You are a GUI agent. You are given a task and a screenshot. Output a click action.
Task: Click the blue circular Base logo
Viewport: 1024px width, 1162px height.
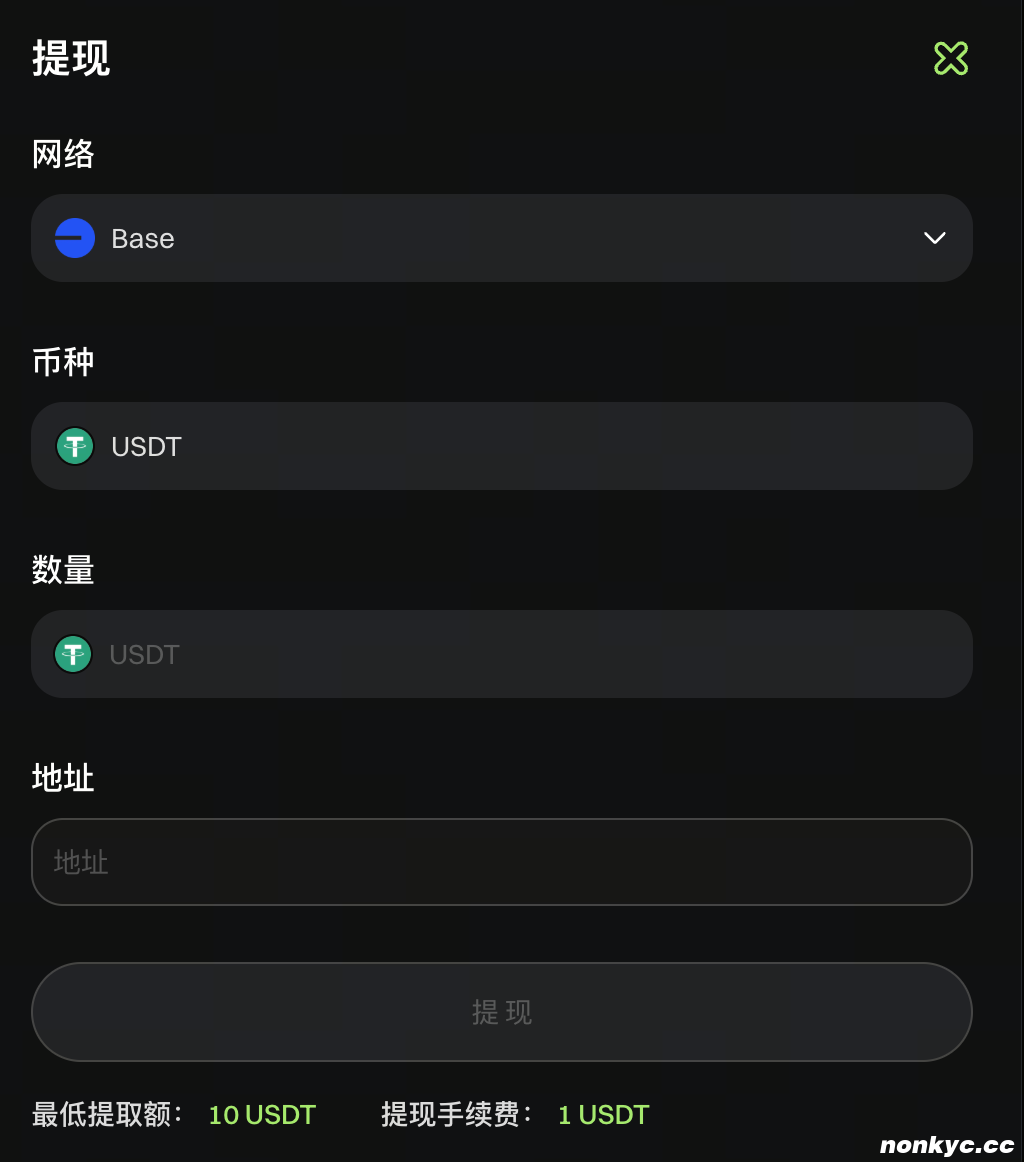pos(74,238)
